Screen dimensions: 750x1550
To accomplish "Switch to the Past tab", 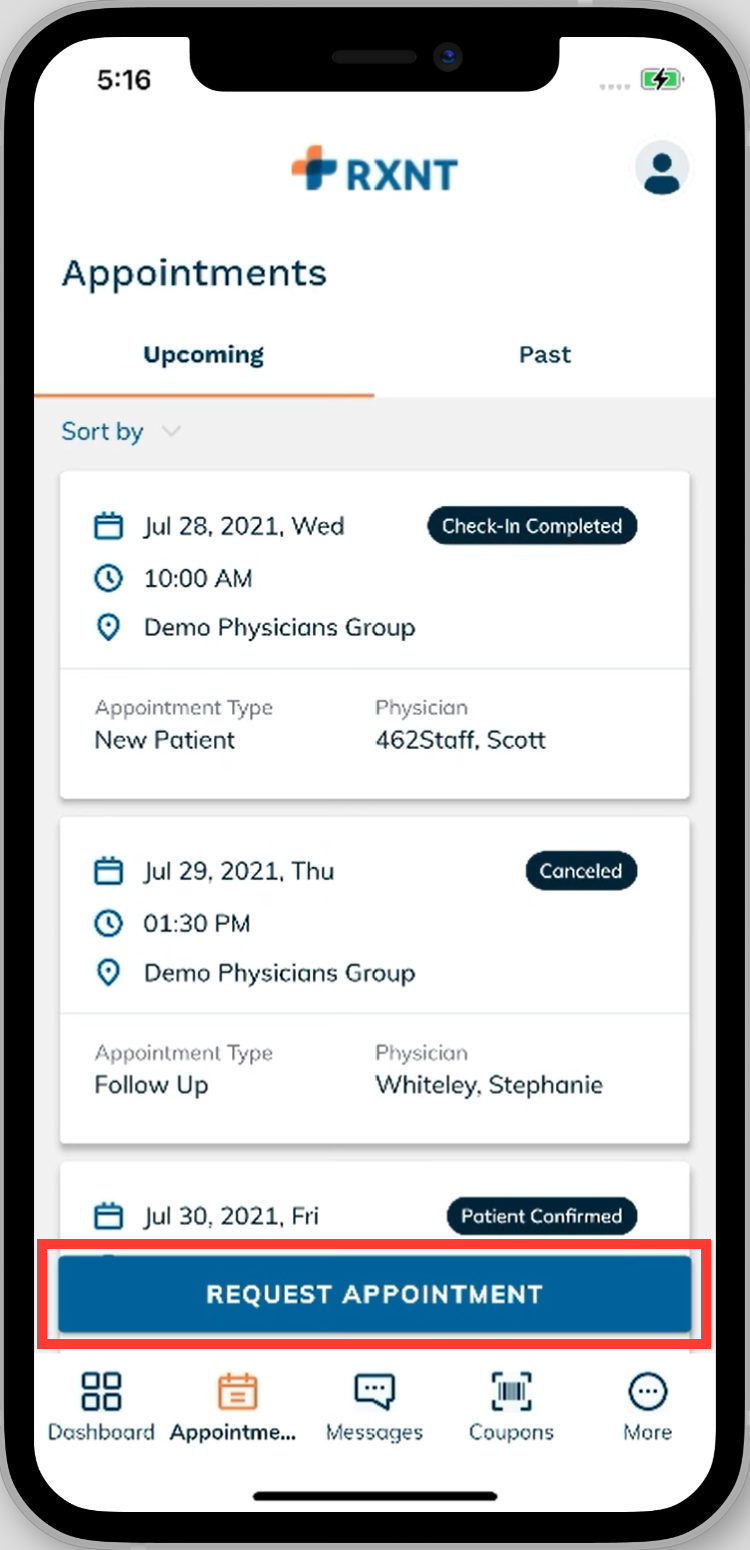I will pyautogui.click(x=545, y=355).
